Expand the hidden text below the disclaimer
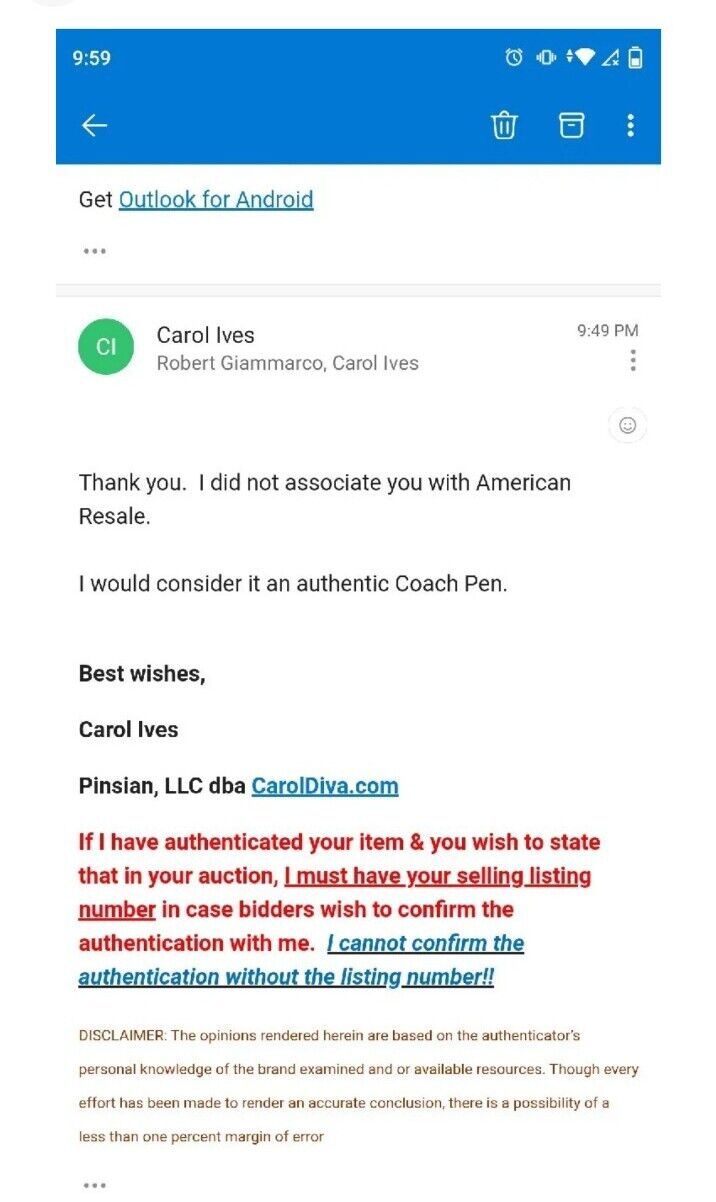The height and width of the screenshot is (1202, 716). point(94,1185)
